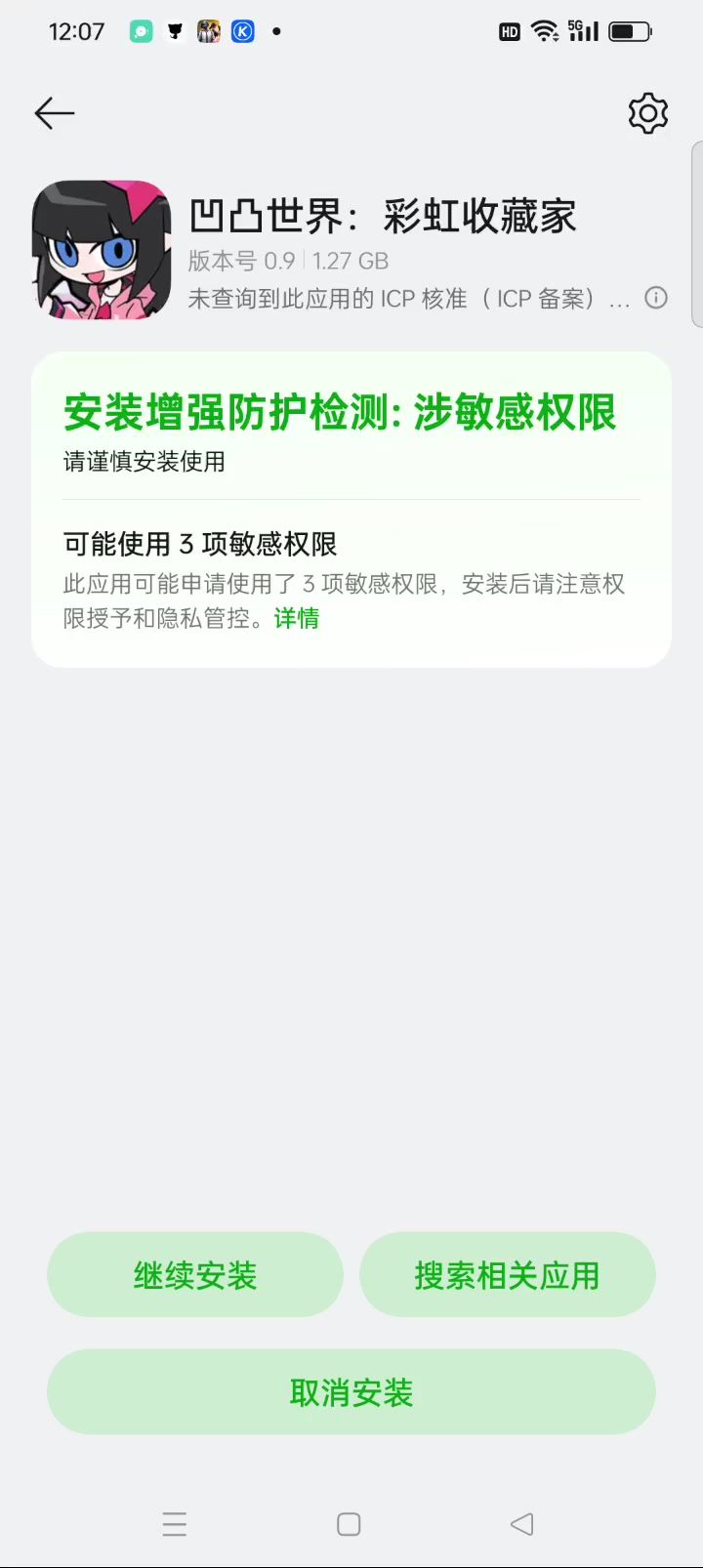The image size is (703, 1568).
Task: Open the settings gear icon
Action: 647,114
